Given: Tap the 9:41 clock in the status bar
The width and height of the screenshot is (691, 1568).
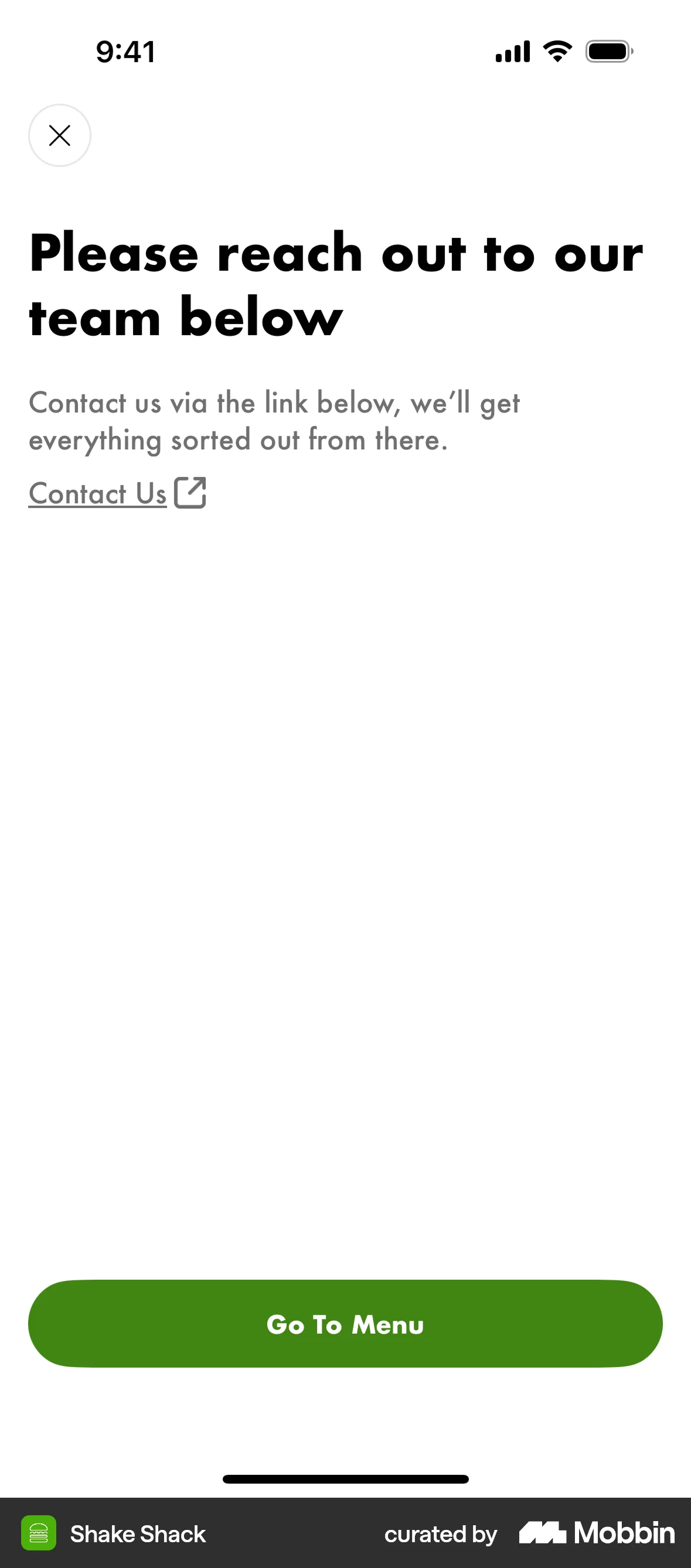Looking at the screenshot, I should (125, 52).
